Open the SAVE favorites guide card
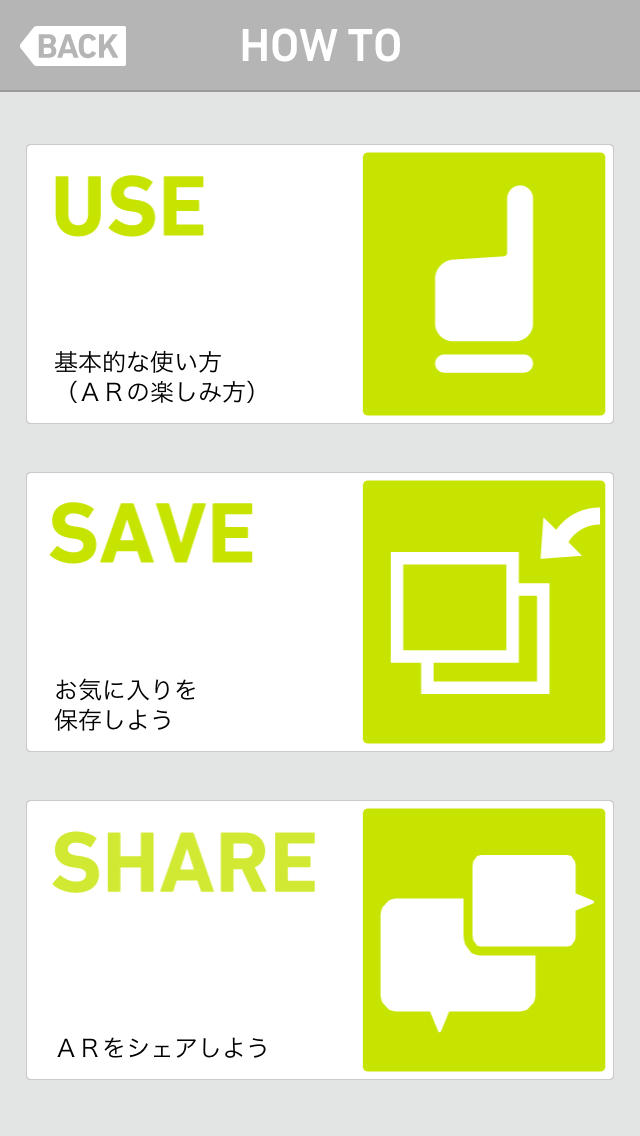The image size is (640, 1136). (x=320, y=612)
